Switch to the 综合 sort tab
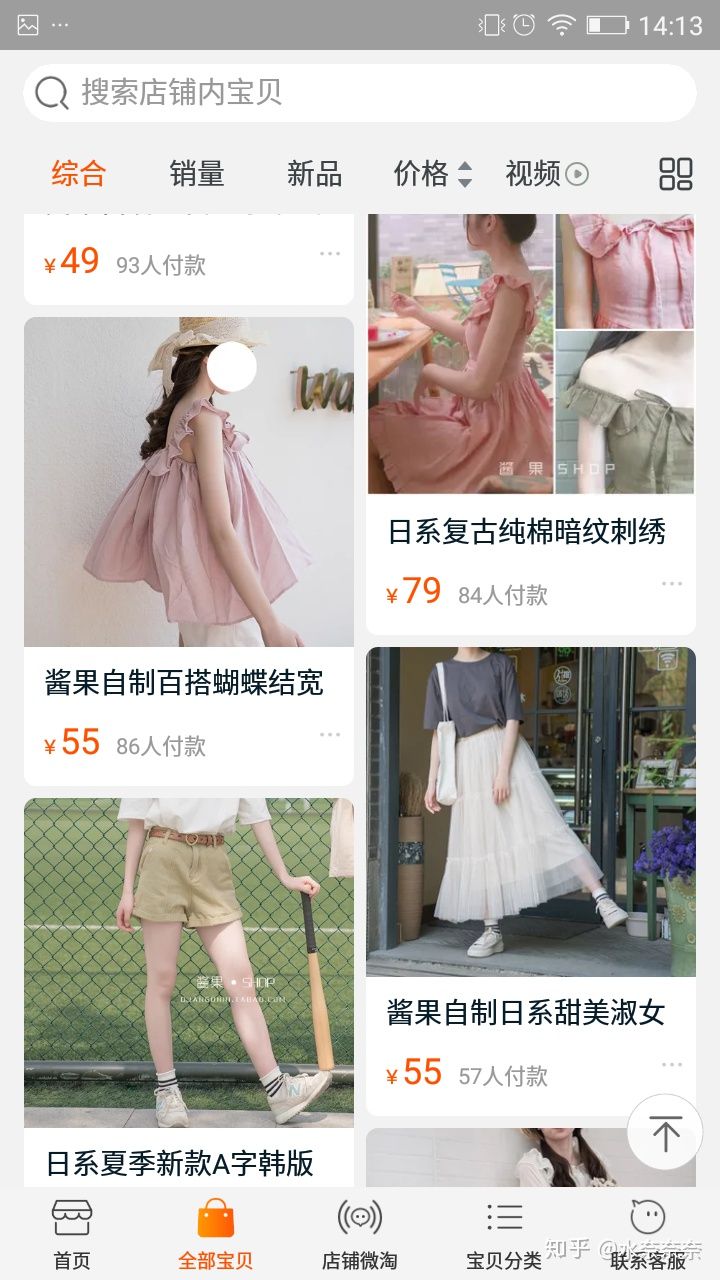 pyautogui.click(x=78, y=174)
